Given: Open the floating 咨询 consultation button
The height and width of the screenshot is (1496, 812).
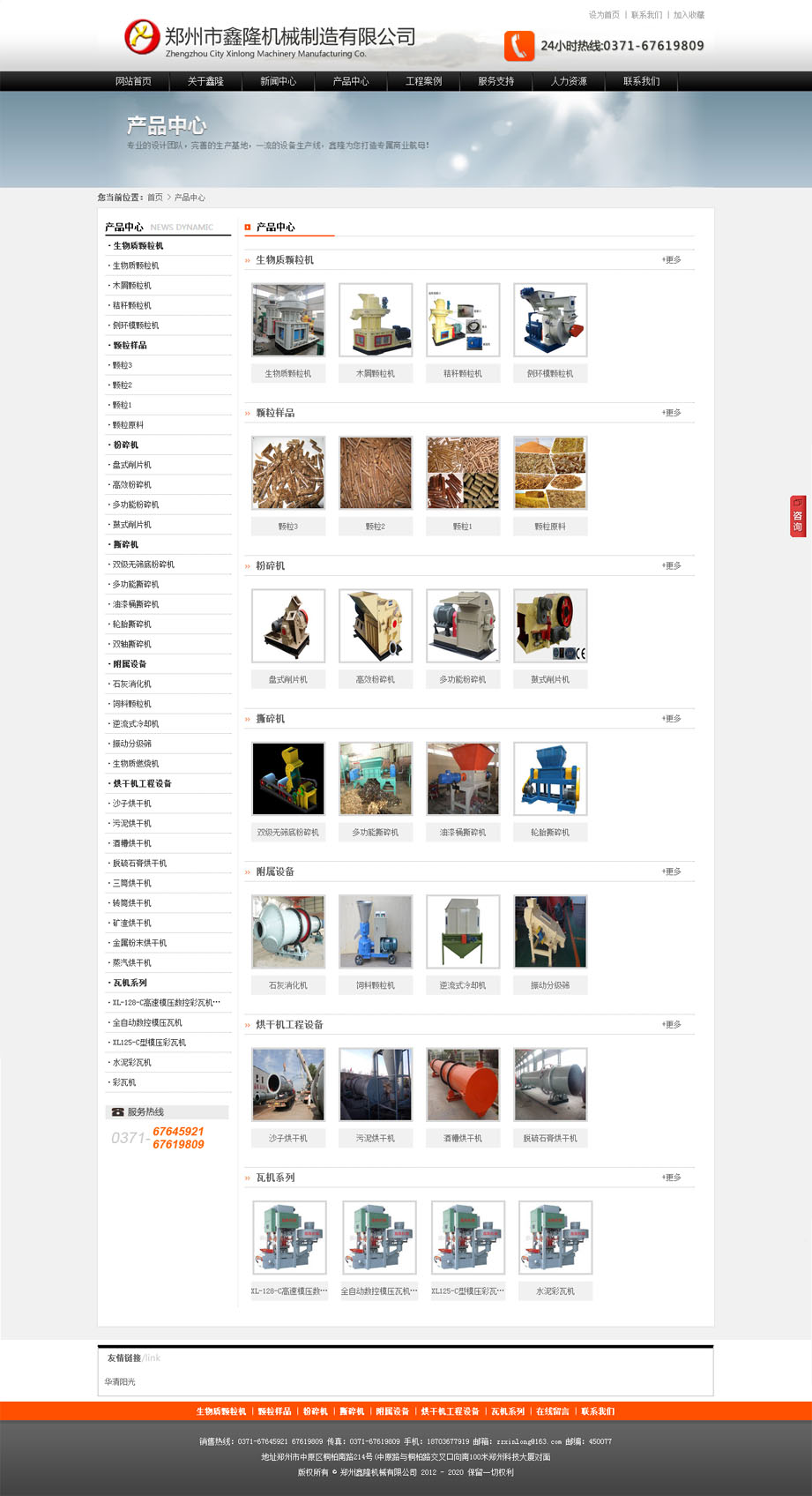Looking at the screenshot, I should tap(797, 517).
